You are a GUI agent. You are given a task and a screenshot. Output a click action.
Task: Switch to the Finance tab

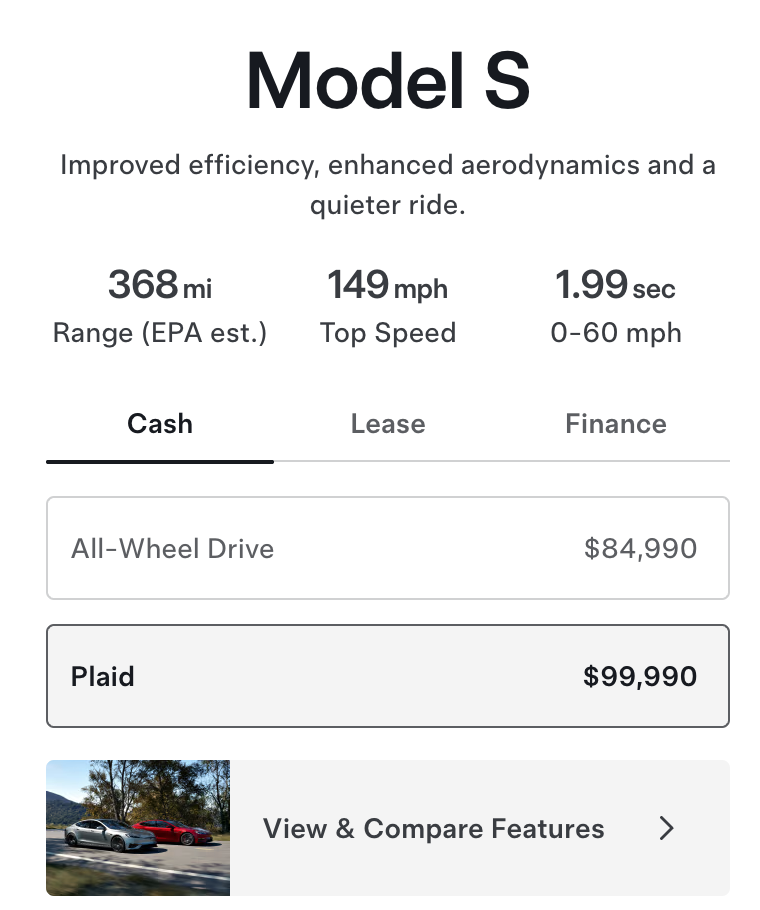[x=616, y=424]
